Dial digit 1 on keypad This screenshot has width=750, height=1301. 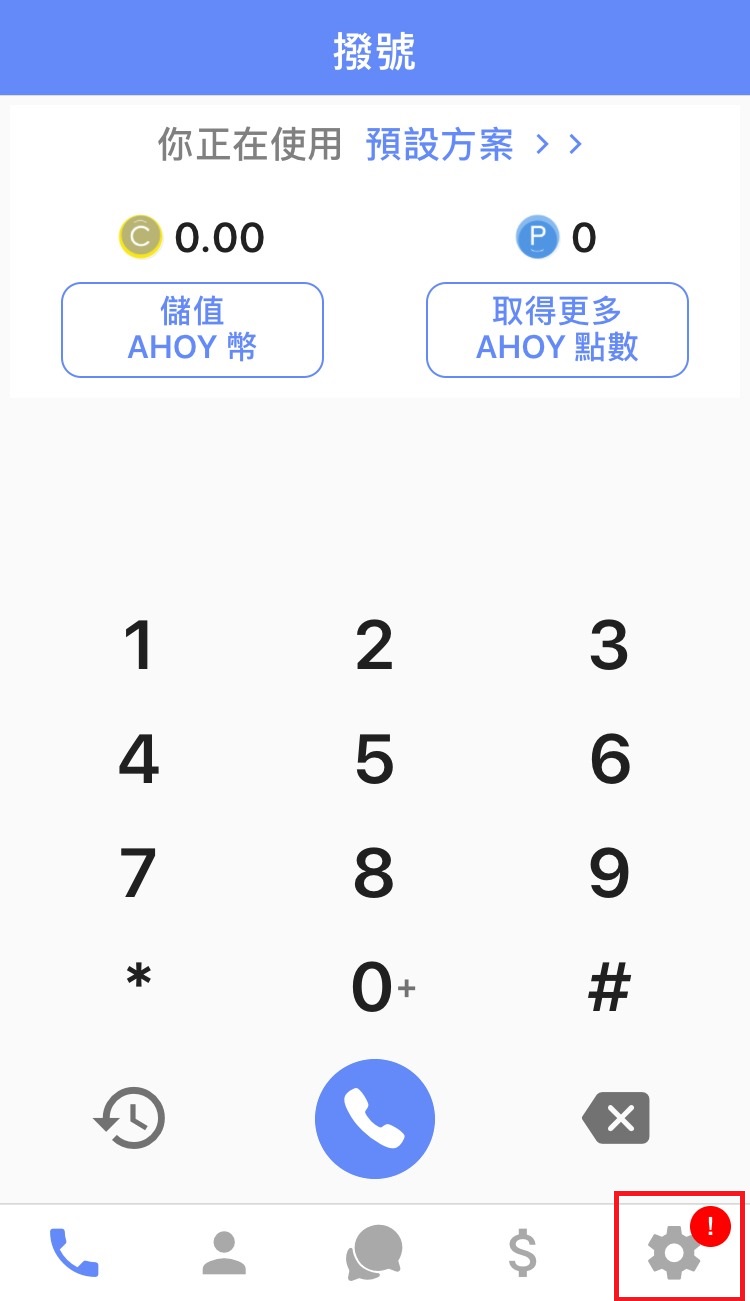click(x=139, y=646)
